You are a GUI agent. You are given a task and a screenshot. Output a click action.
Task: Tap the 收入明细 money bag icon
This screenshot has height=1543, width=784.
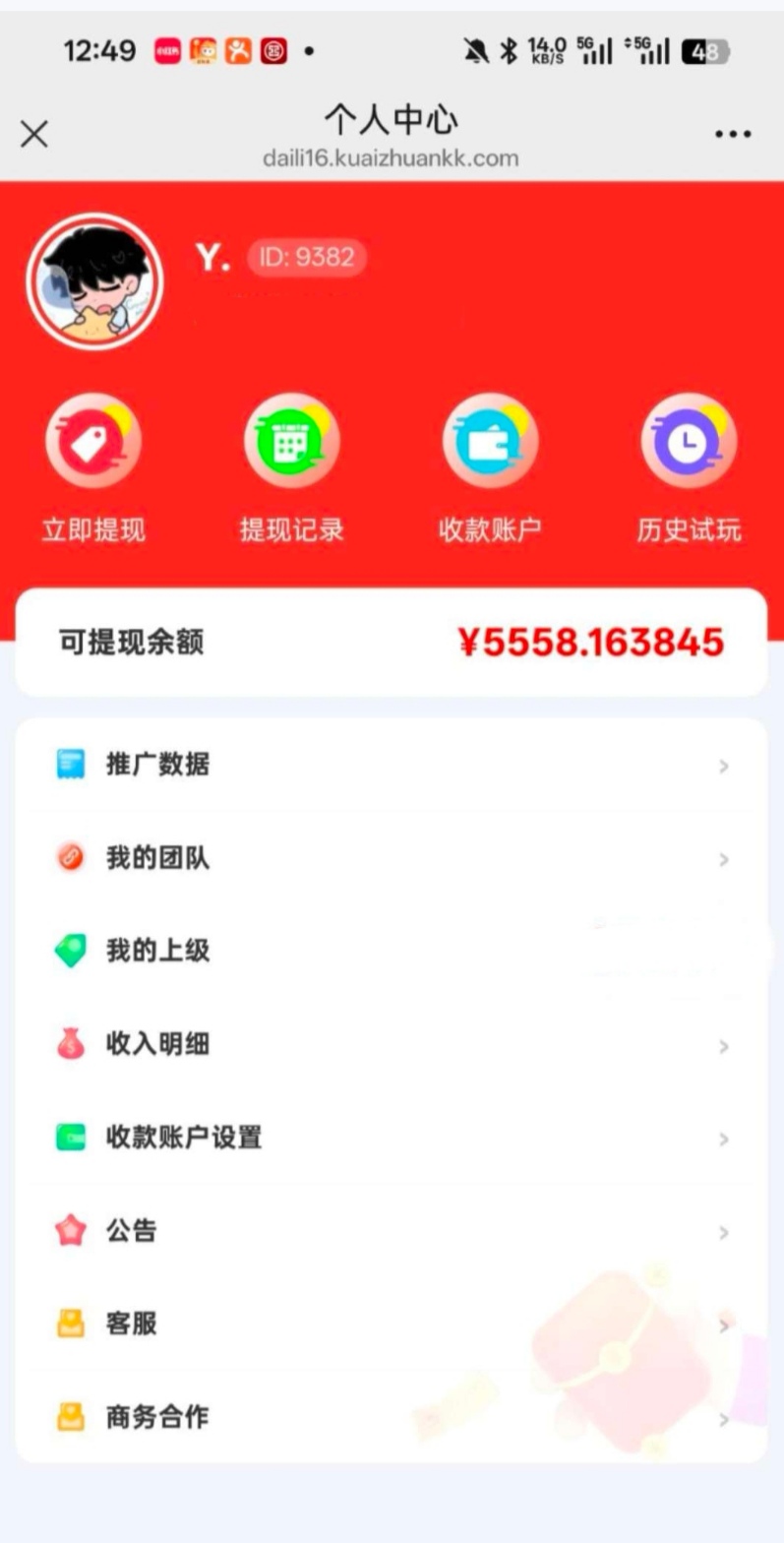(x=71, y=1044)
